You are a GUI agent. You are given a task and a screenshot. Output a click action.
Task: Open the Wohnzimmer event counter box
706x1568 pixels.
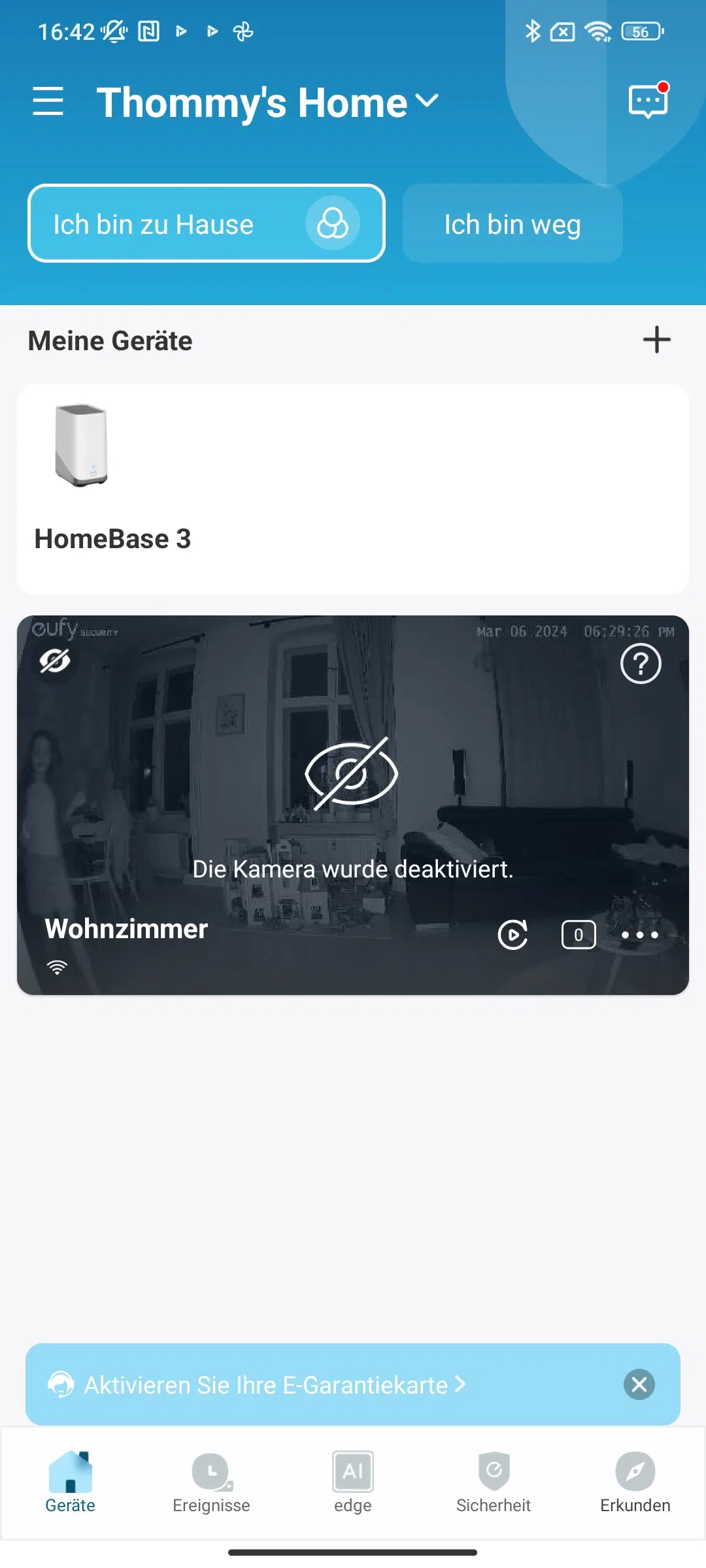pos(579,935)
